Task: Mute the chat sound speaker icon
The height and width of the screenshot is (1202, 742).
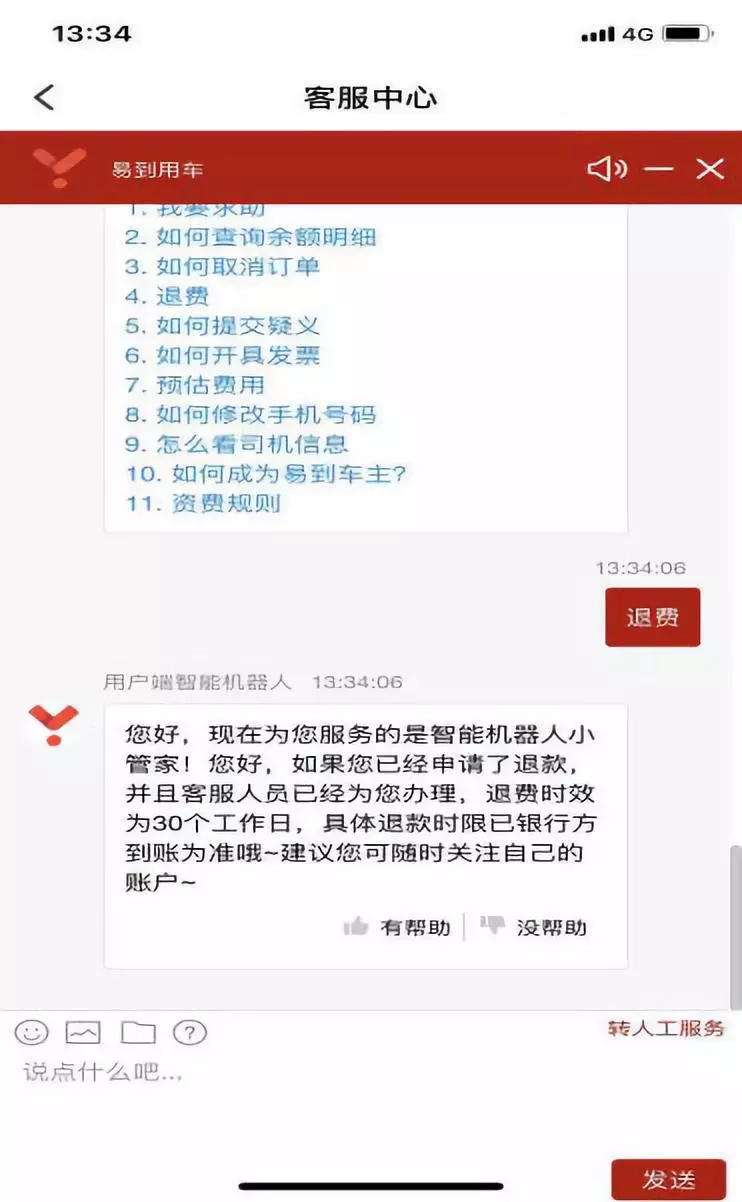Action: pos(606,169)
